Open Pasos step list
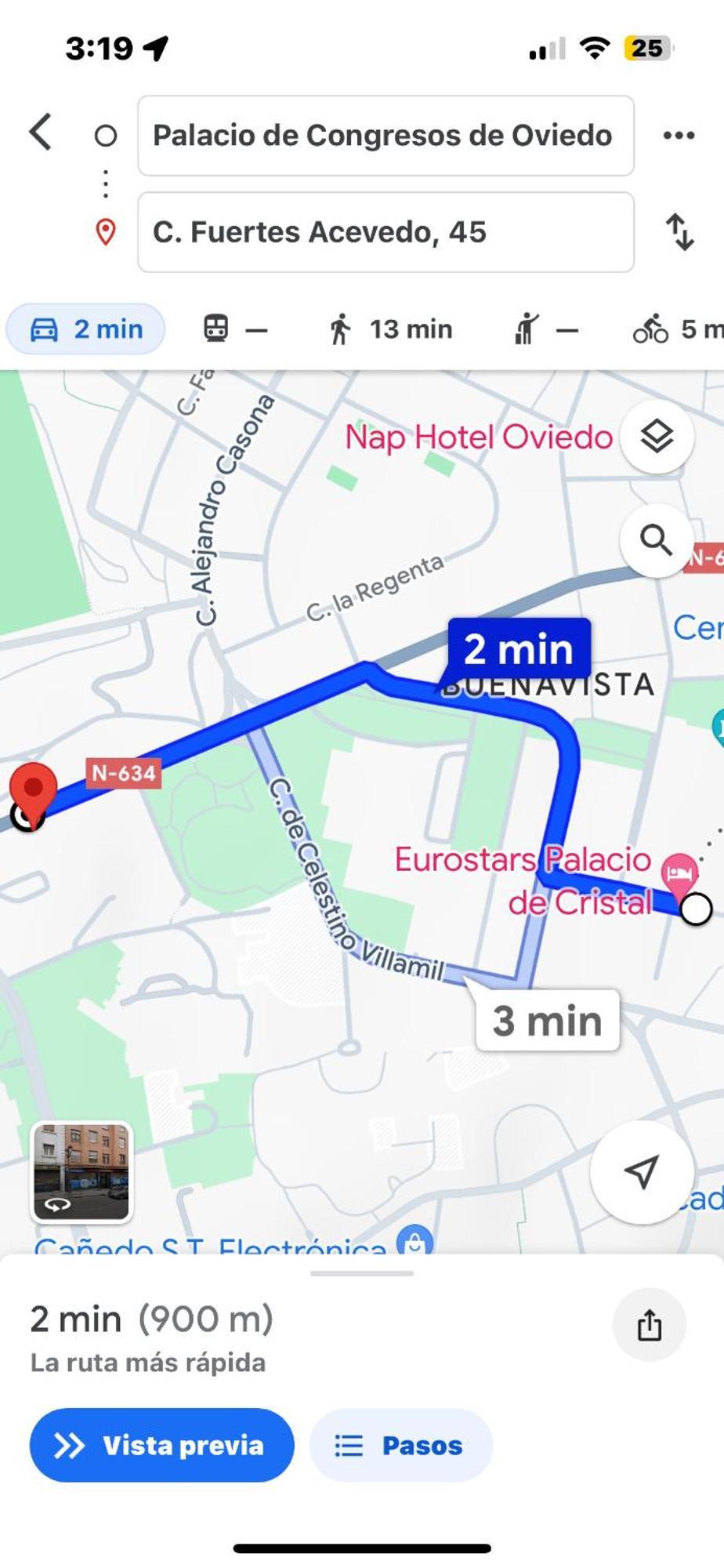Image resolution: width=724 pixels, height=1568 pixels. 400,1445
